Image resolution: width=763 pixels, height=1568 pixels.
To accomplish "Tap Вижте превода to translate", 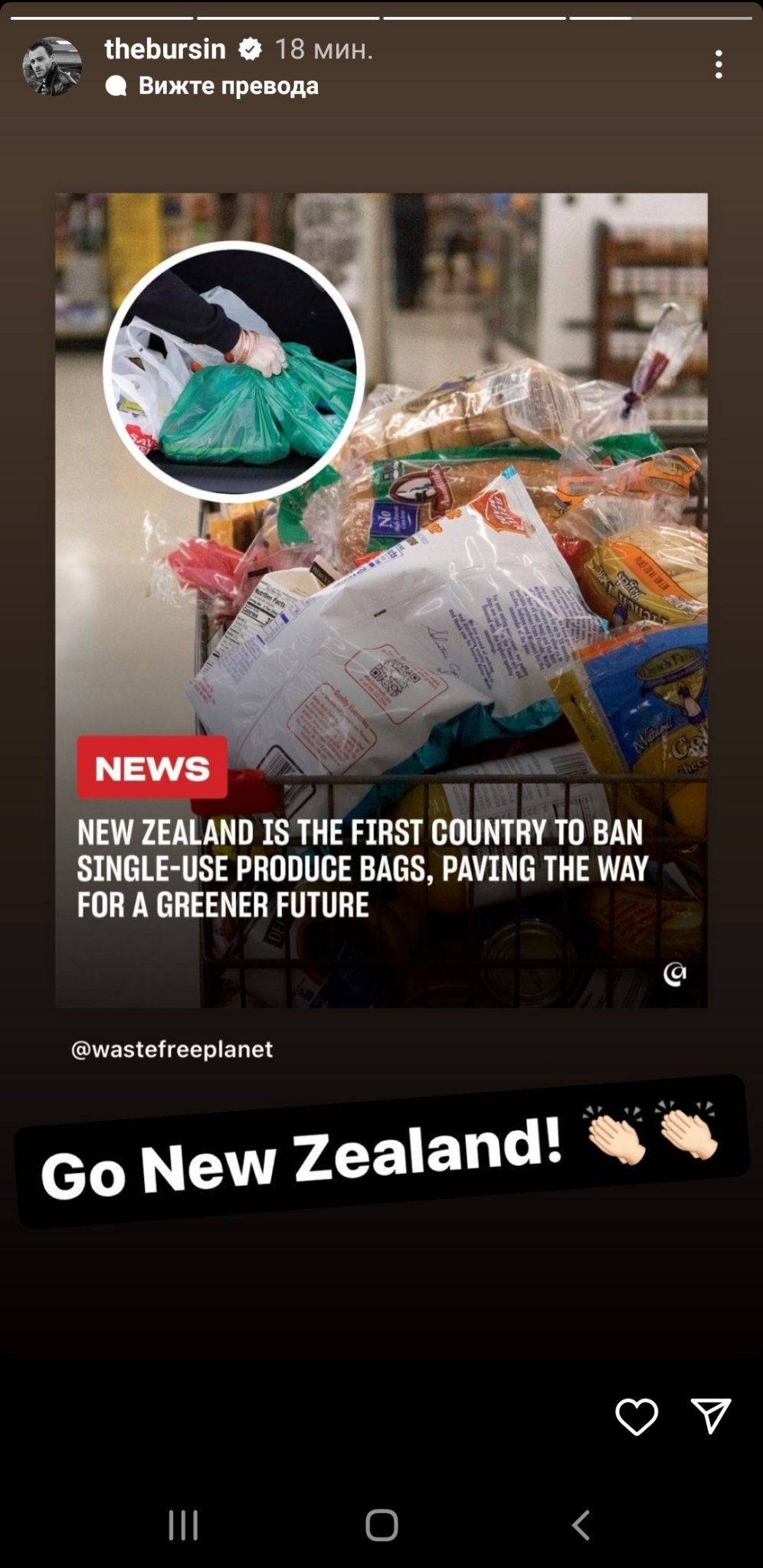I will (x=212, y=86).
